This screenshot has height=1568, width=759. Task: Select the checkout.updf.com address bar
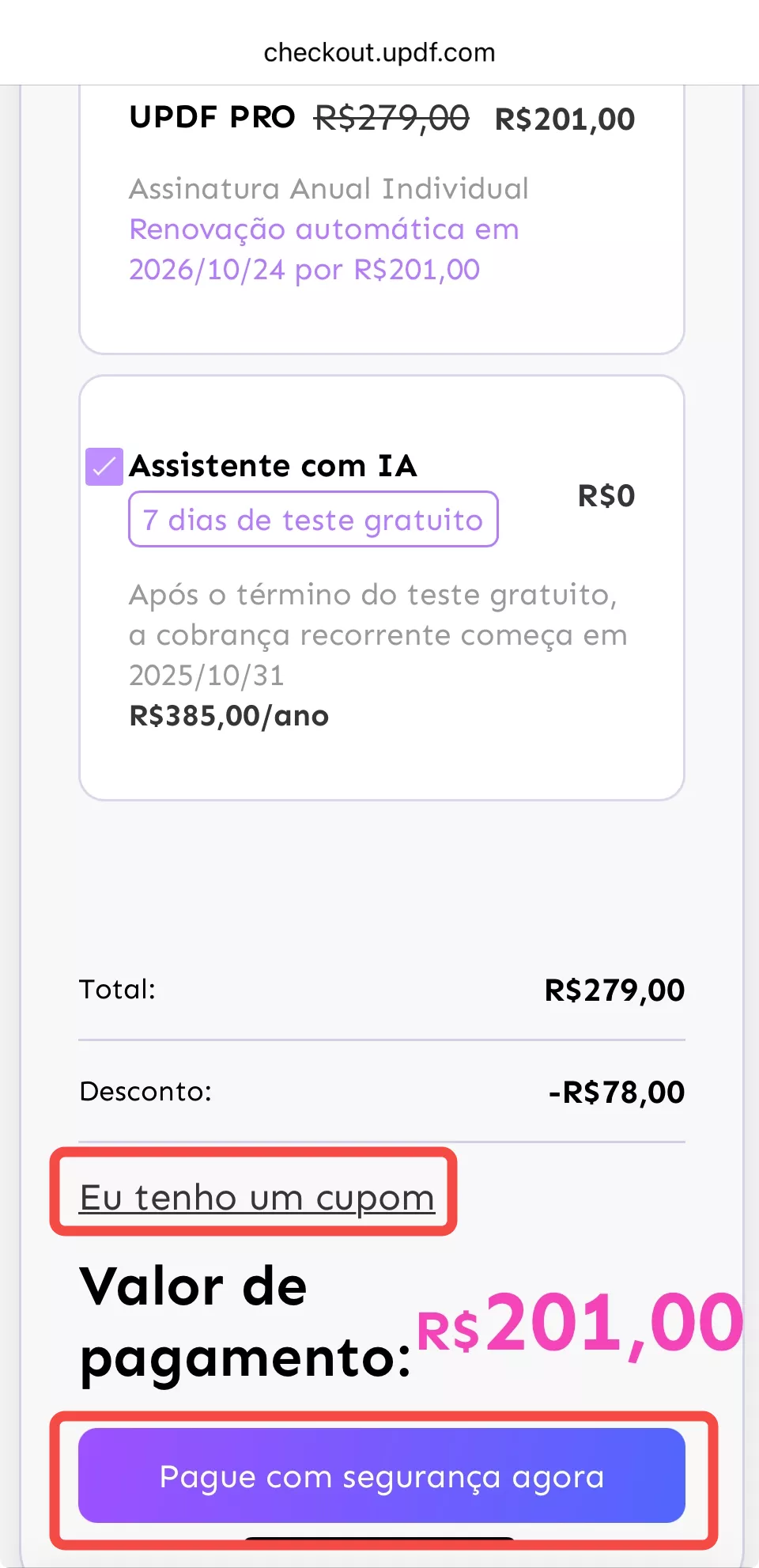(379, 52)
